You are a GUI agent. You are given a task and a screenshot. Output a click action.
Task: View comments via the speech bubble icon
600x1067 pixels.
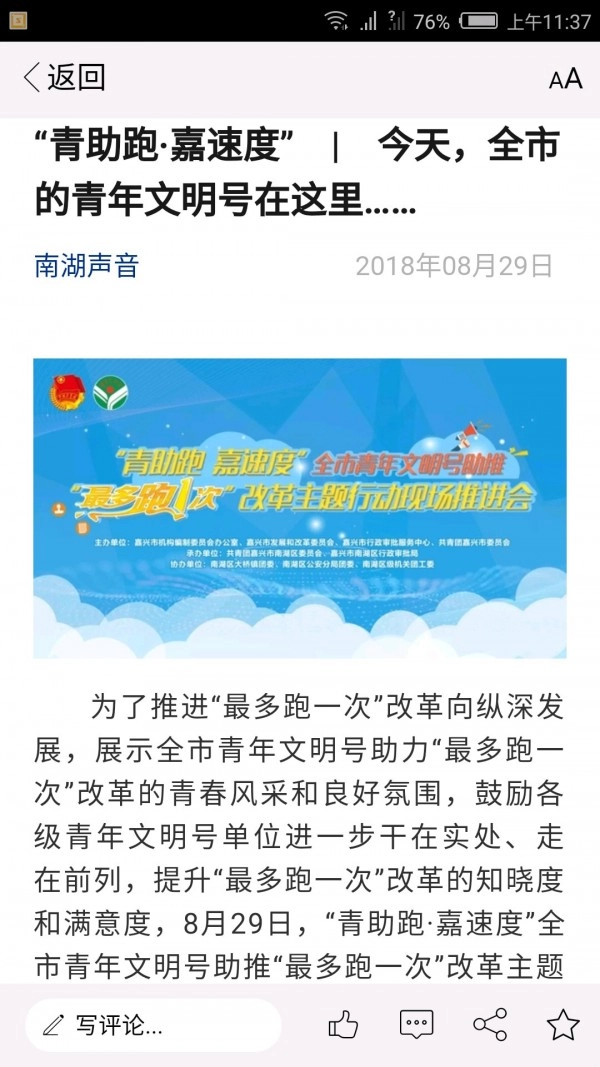[416, 1025]
